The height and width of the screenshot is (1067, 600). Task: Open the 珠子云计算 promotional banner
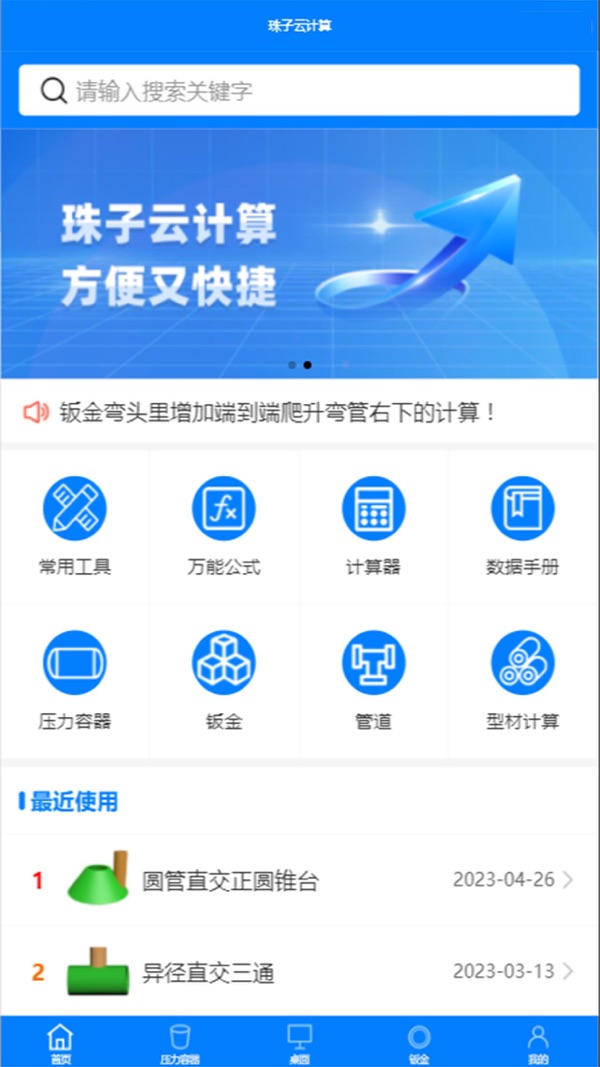click(300, 253)
